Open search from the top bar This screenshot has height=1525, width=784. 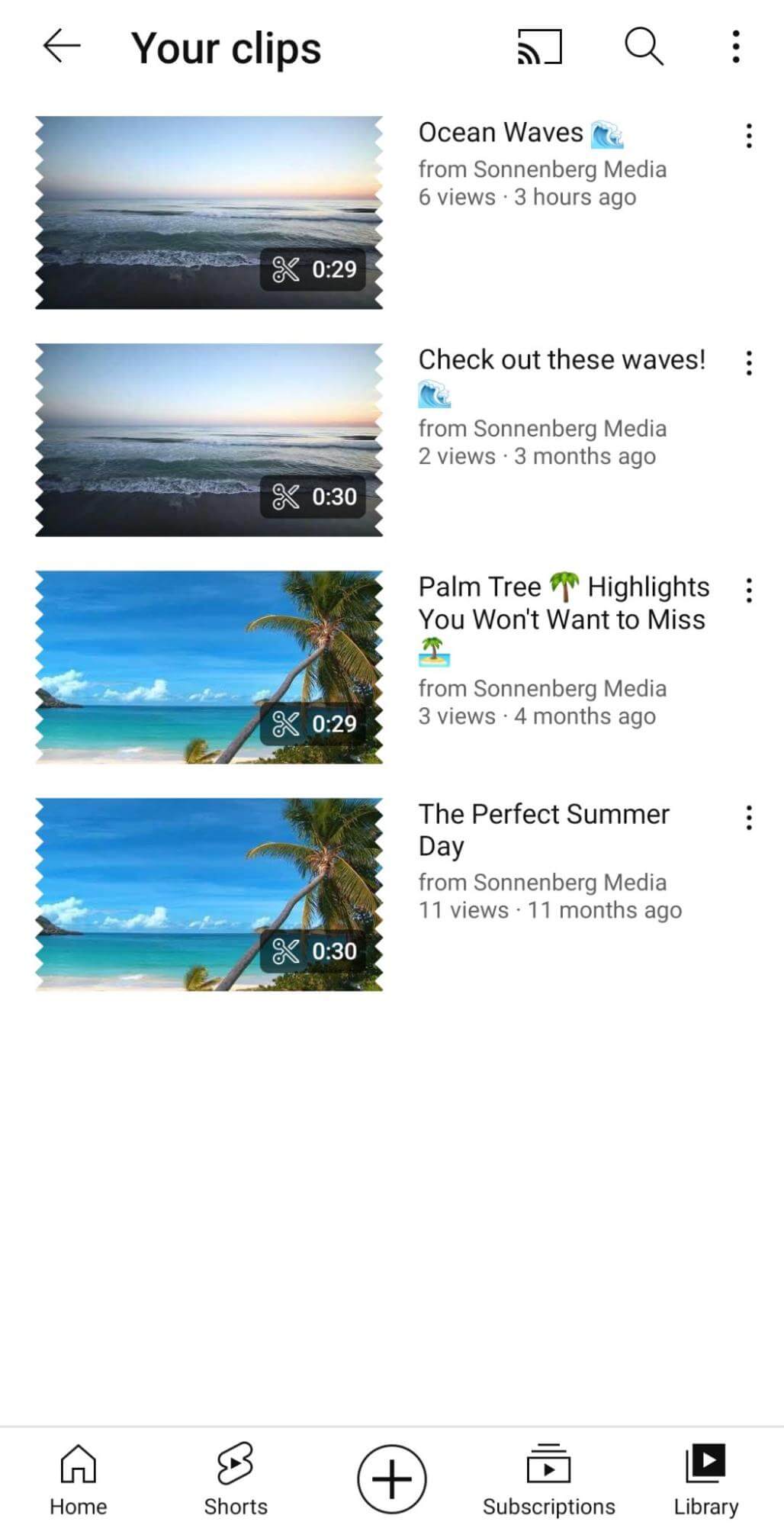pos(644,47)
